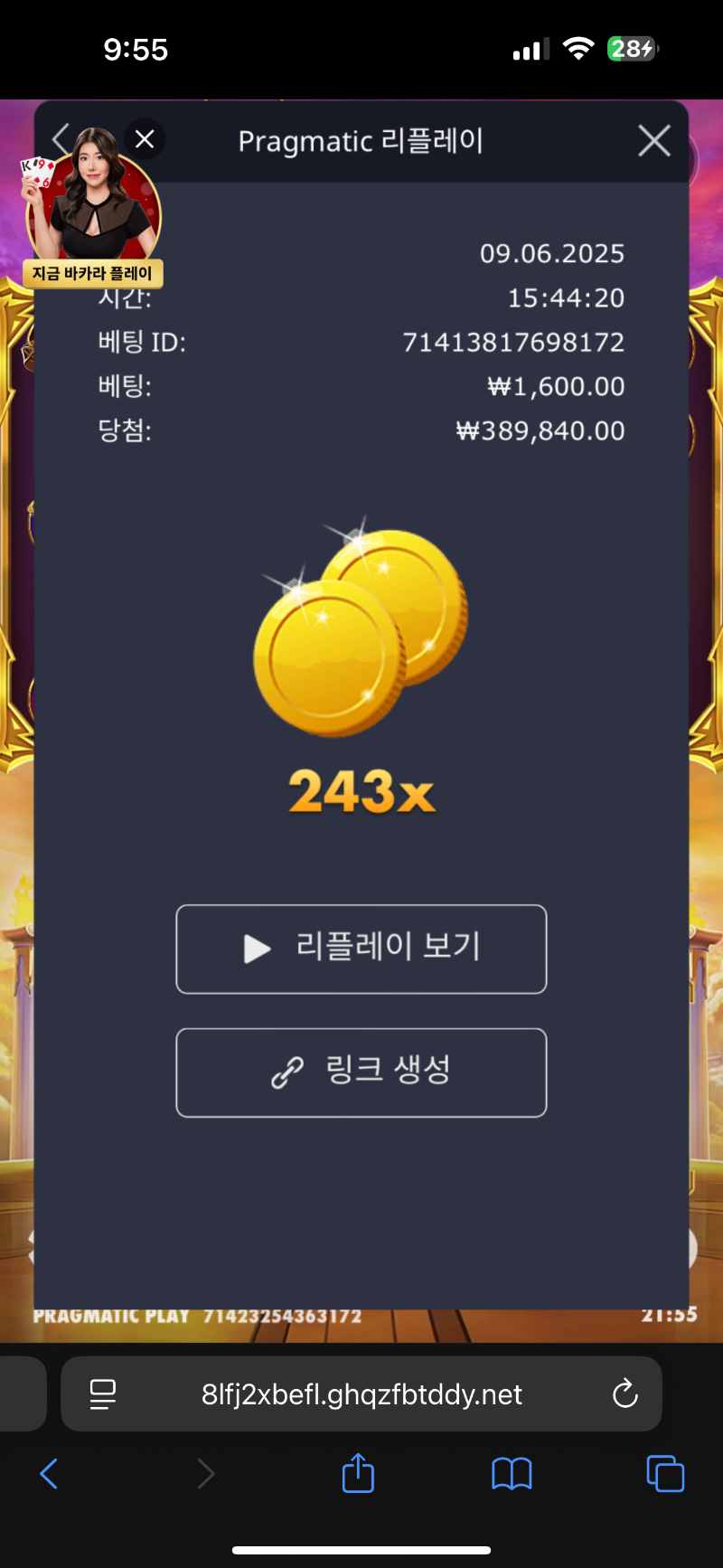Dismiss the baccarat promo bubble

pyautogui.click(x=145, y=139)
